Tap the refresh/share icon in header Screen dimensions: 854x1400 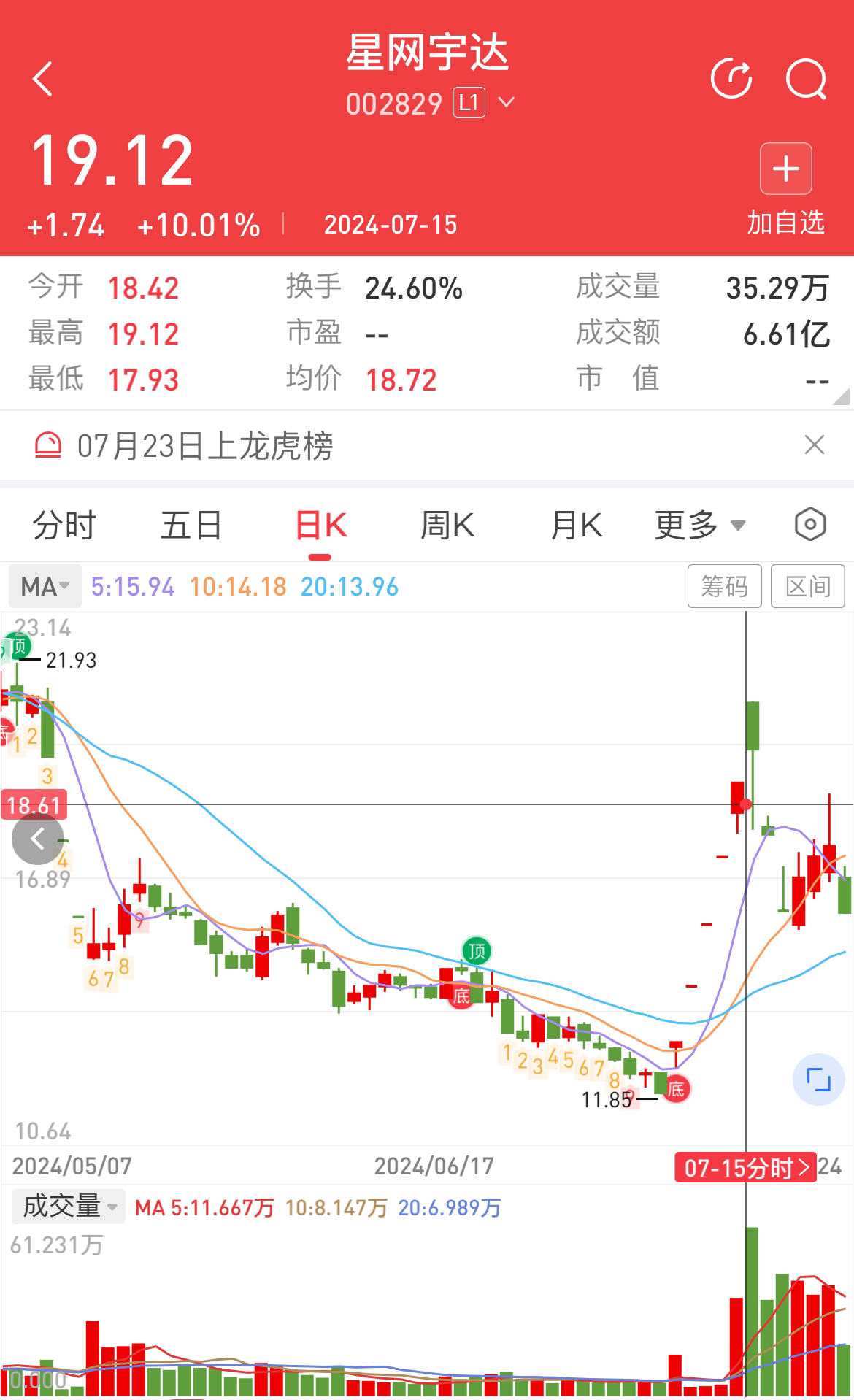[x=731, y=78]
